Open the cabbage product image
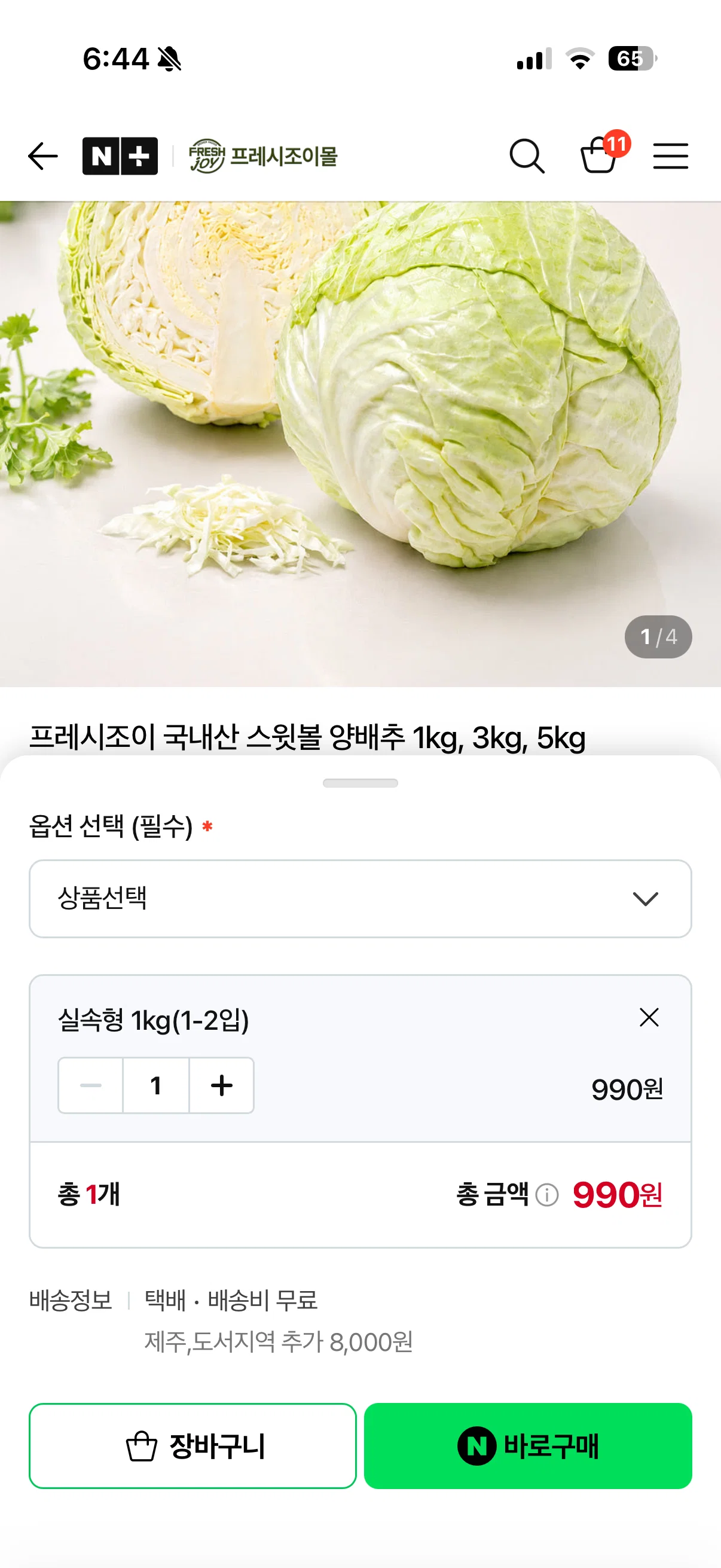Image resolution: width=721 pixels, height=1568 pixels. [360, 444]
